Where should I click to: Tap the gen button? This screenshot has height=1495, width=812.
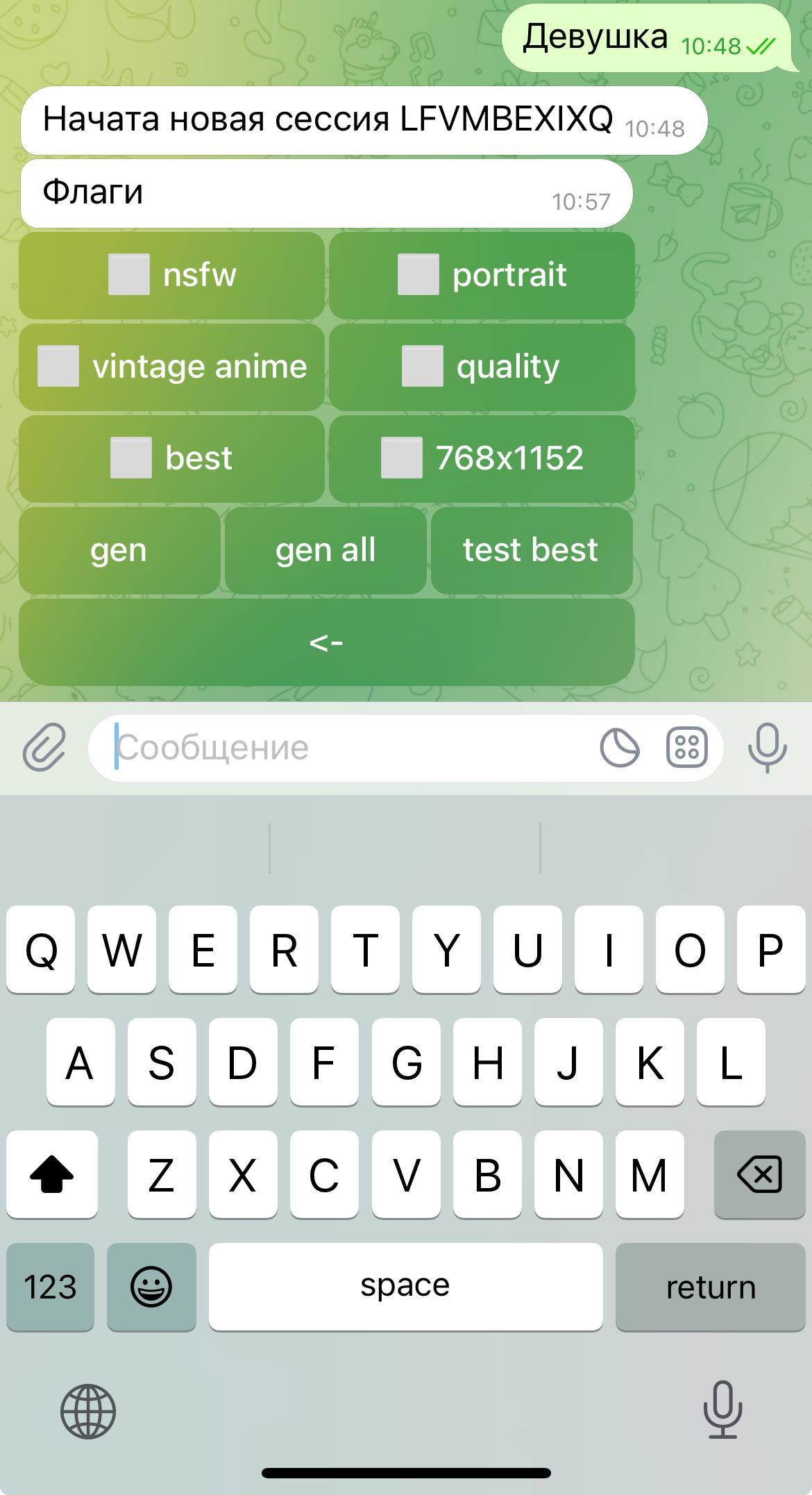click(119, 550)
